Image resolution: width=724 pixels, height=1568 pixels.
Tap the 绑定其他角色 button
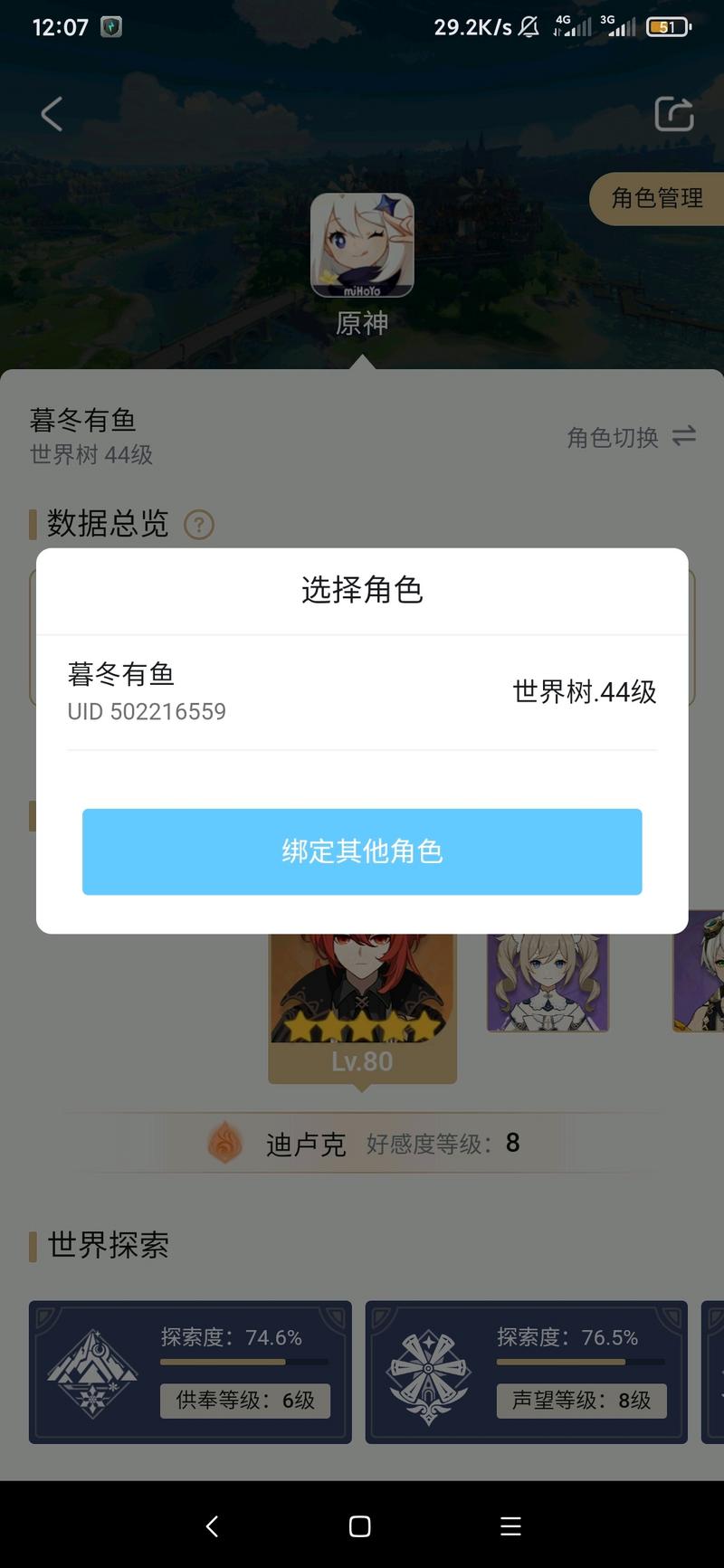362,851
